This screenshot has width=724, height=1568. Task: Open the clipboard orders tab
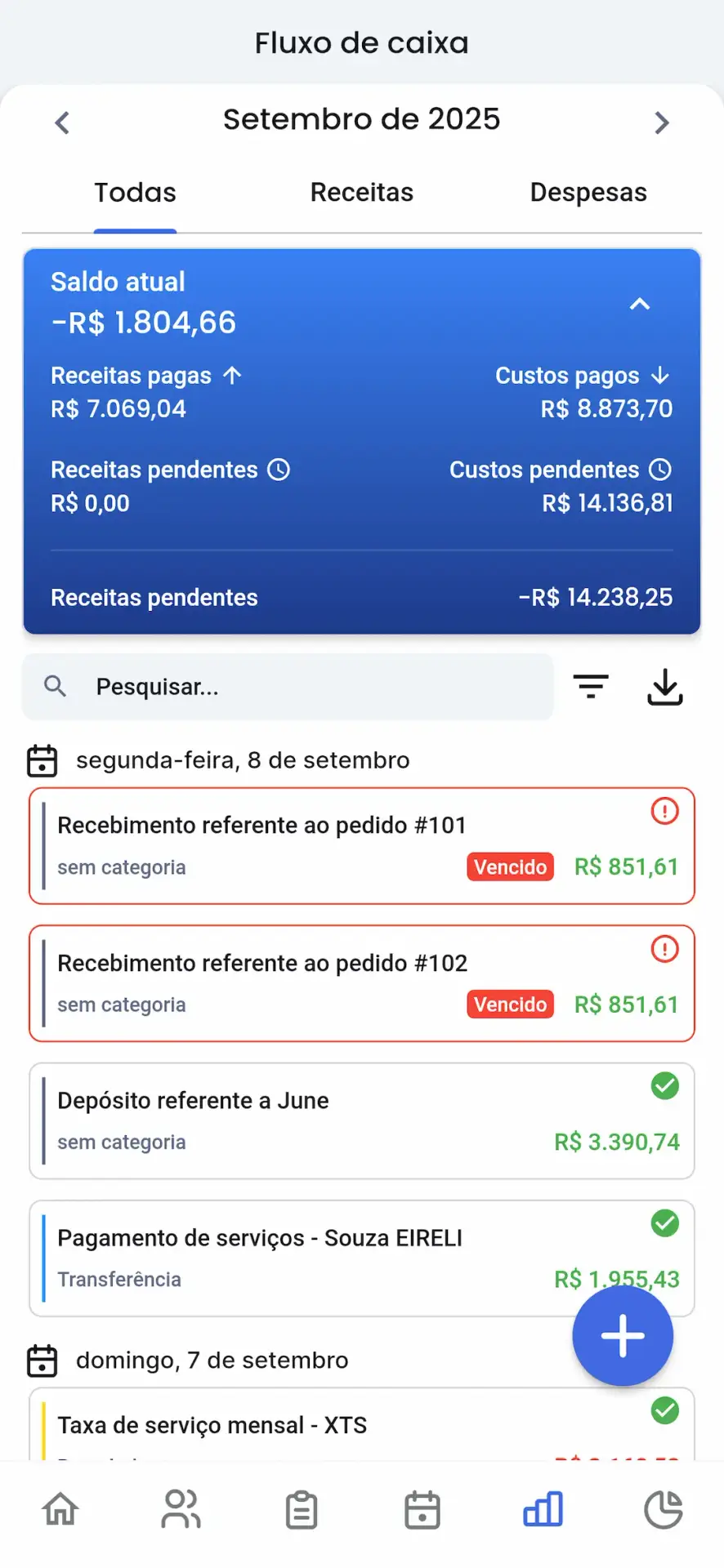302,1509
